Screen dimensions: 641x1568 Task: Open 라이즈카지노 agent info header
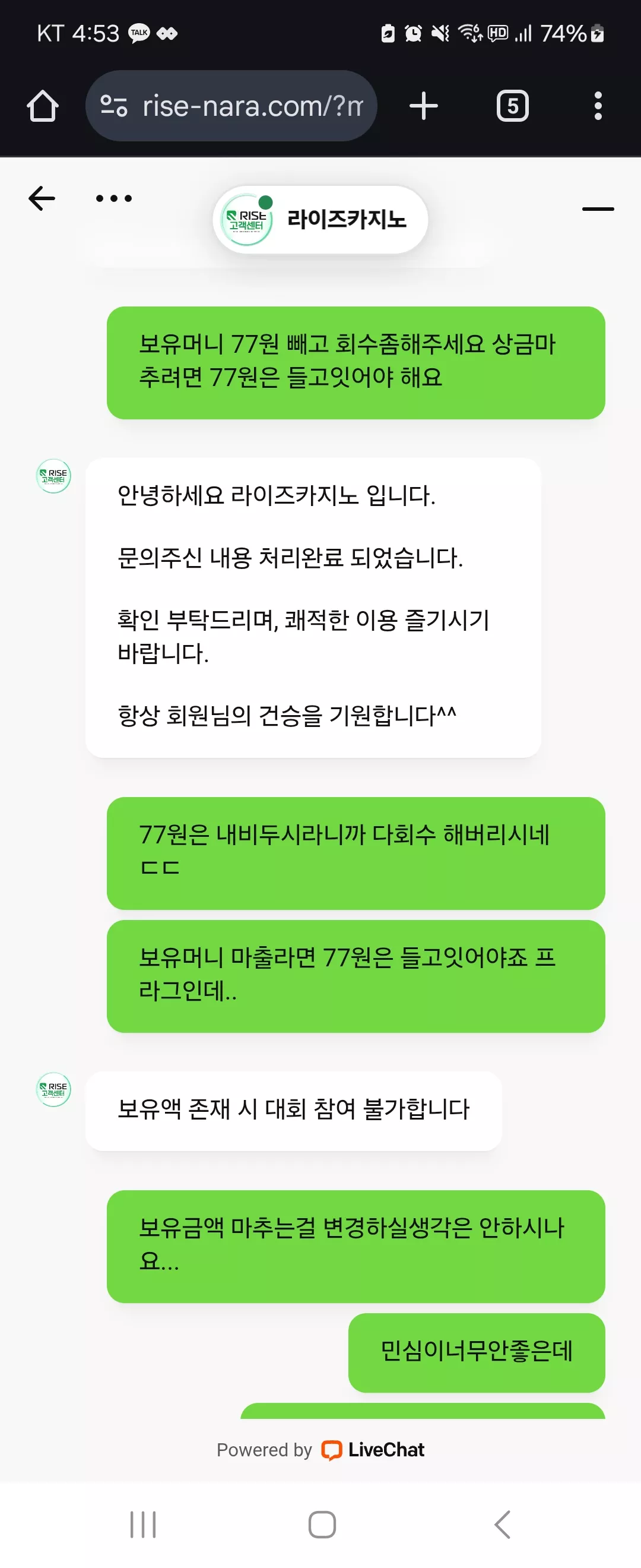[x=320, y=220]
